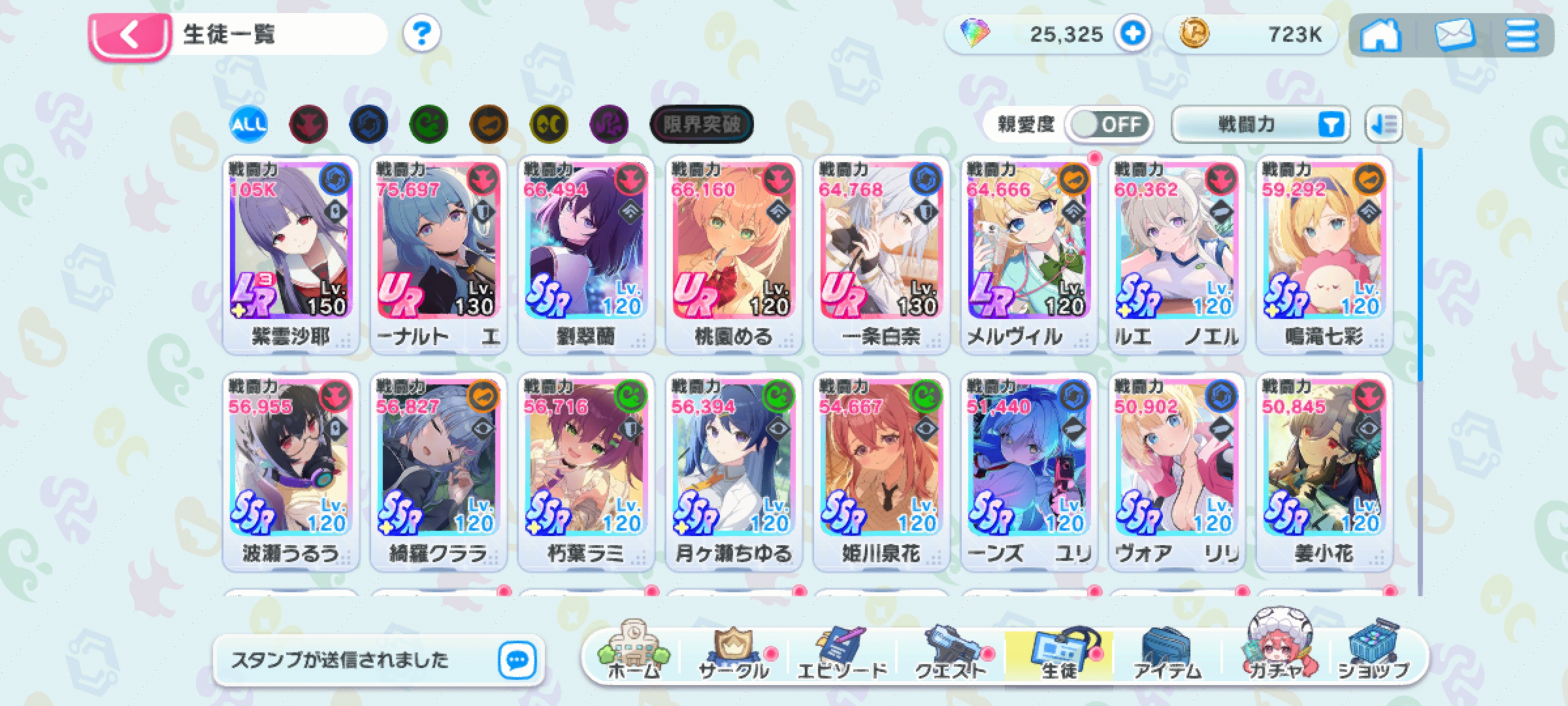
Task: Select the ALL attribute filter
Action: (248, 124)
